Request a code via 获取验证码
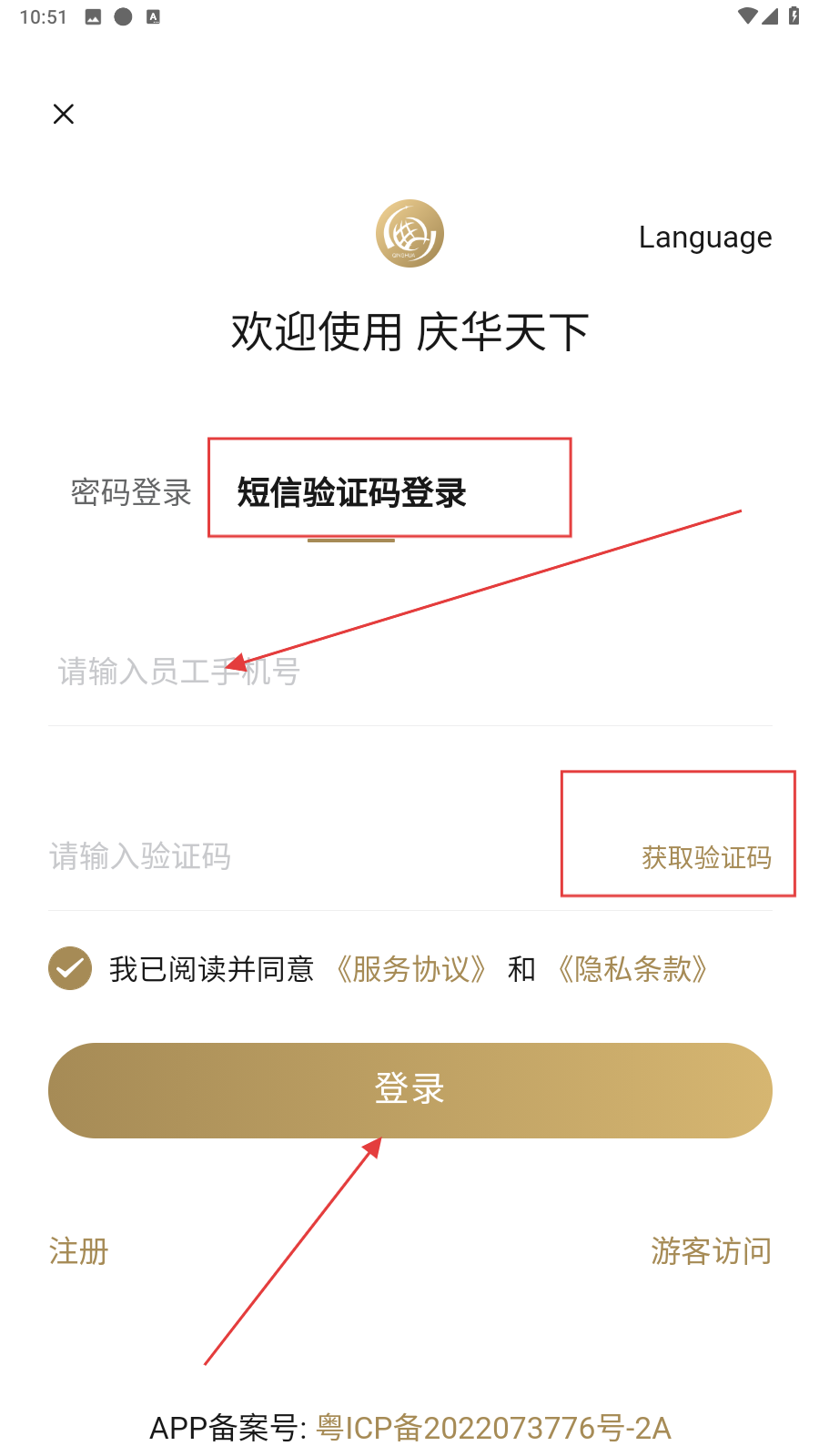The width and height of the screenshot is (819, 1456). [707, 857]
